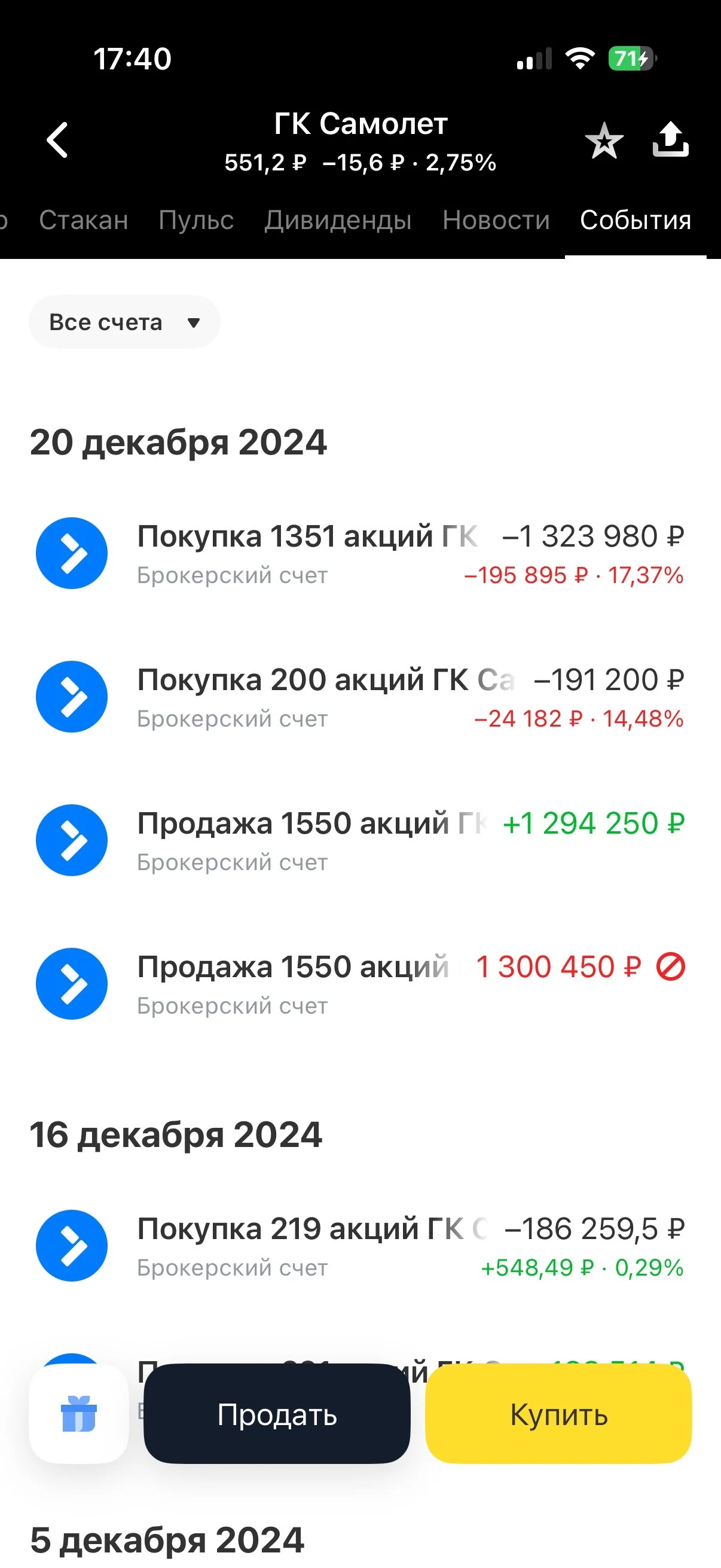Switch to the Пульс tab
Screen dimensions: 721x1568
196,220
